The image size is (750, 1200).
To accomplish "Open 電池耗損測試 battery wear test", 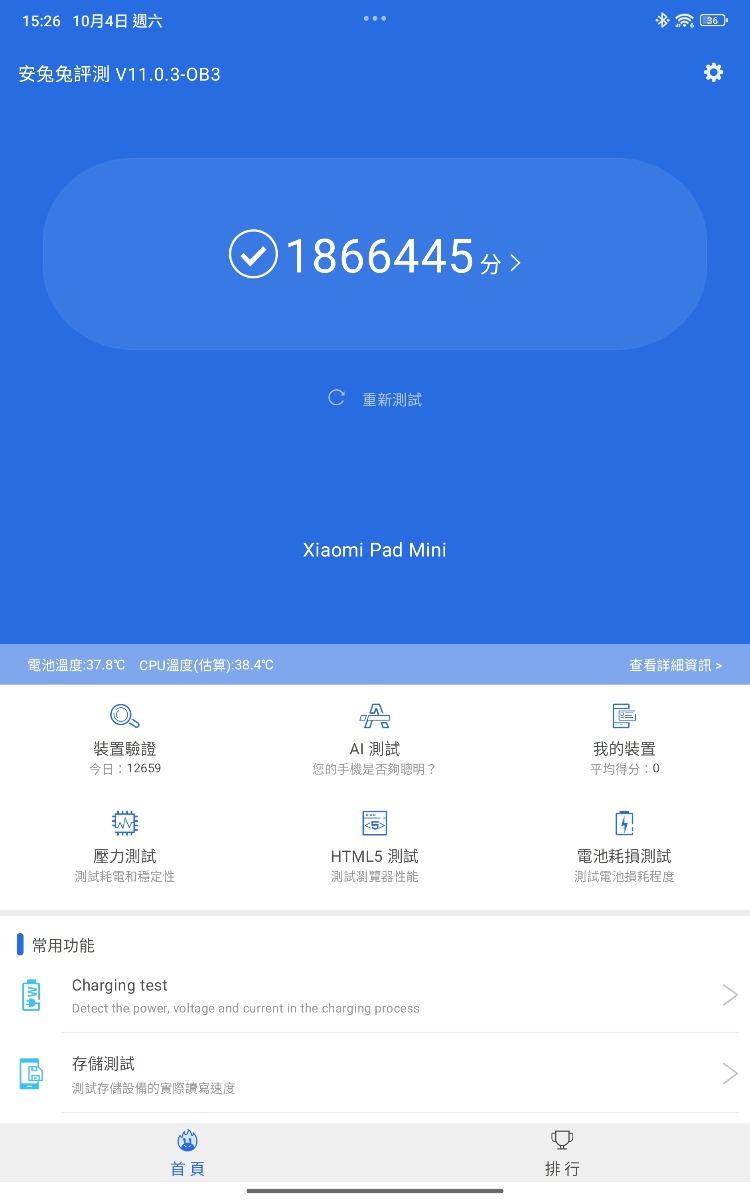I will tap(624, 846).
